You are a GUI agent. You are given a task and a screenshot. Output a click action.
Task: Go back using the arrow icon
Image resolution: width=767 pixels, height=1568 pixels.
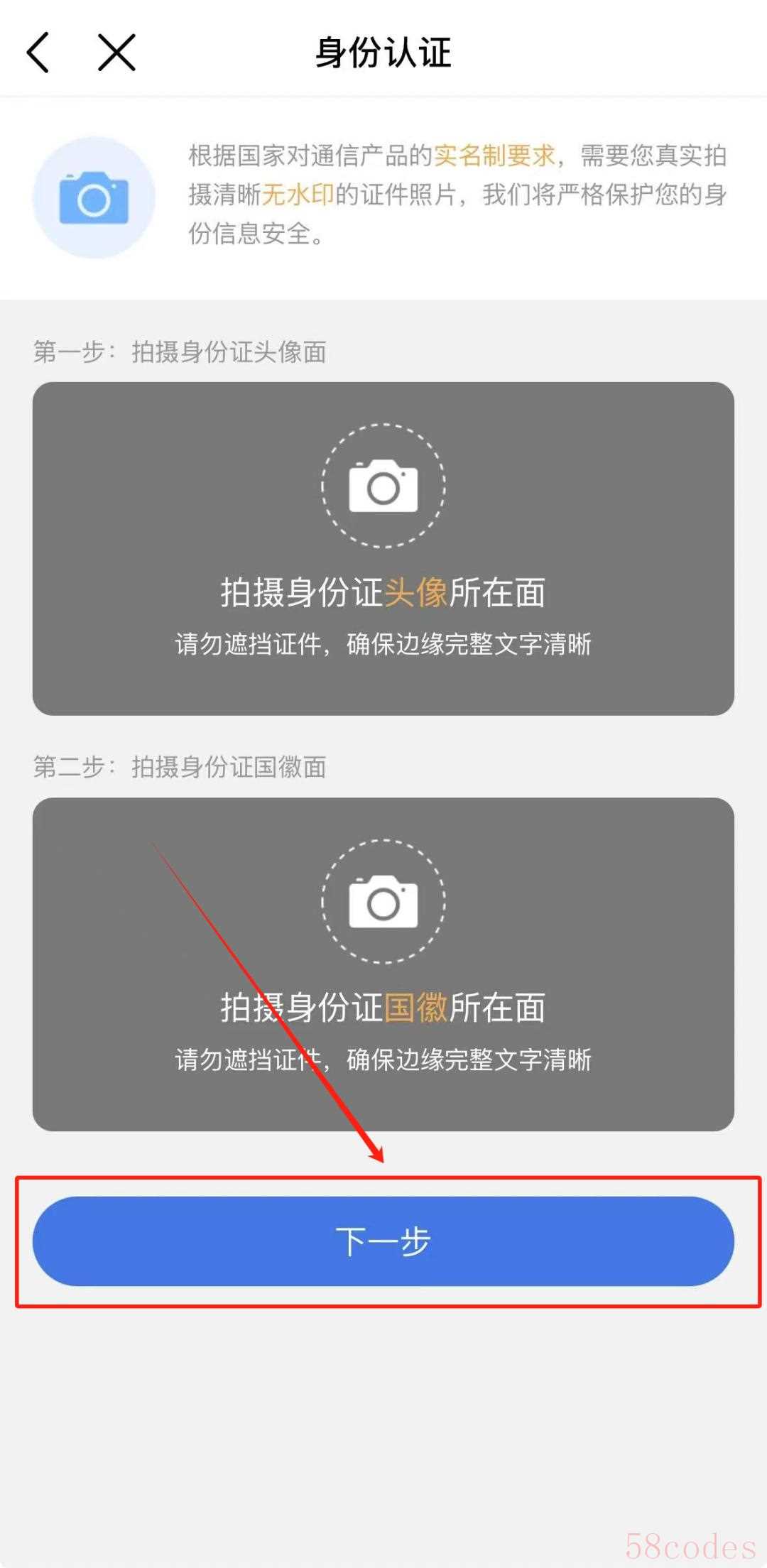(x=38, y=53)
